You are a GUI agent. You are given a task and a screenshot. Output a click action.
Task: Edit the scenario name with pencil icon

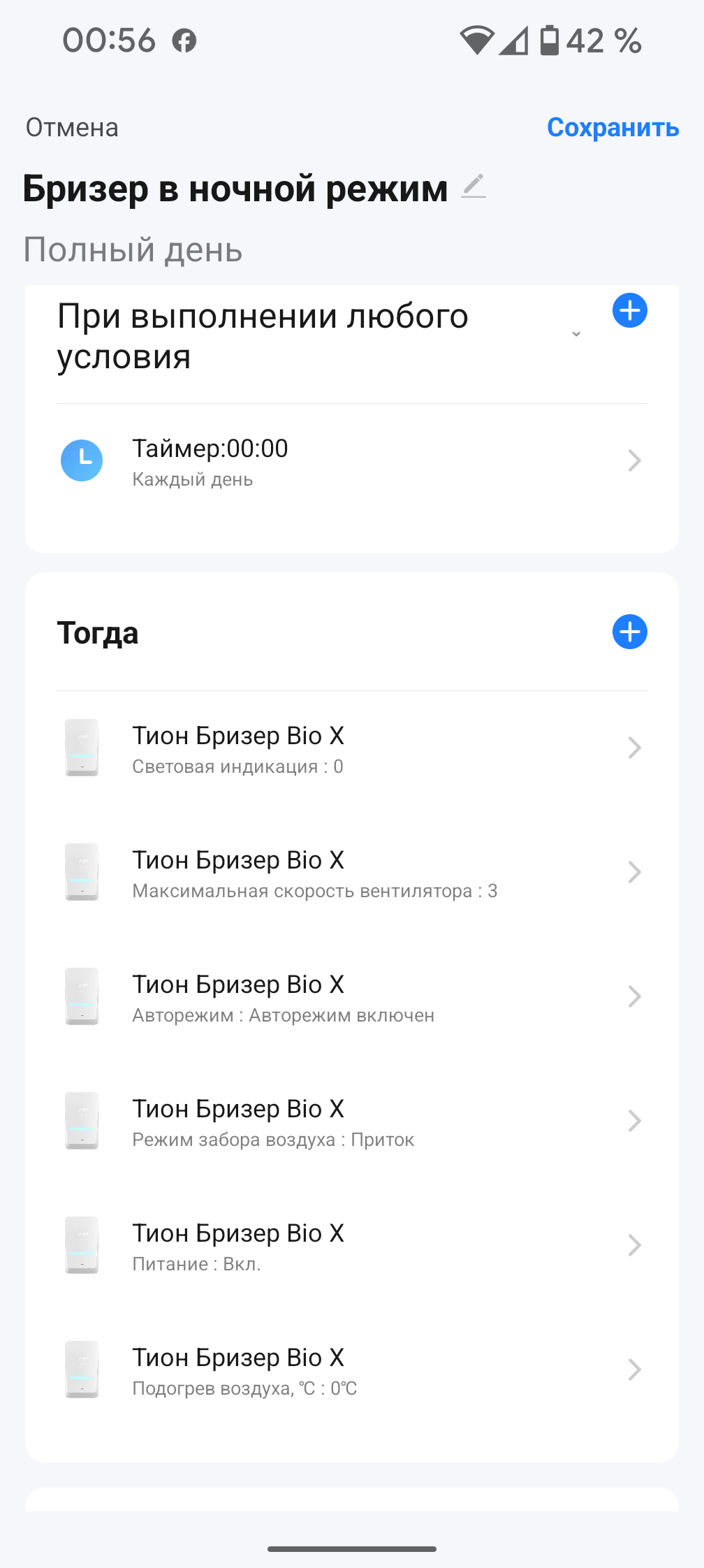[x=474, y=187]
